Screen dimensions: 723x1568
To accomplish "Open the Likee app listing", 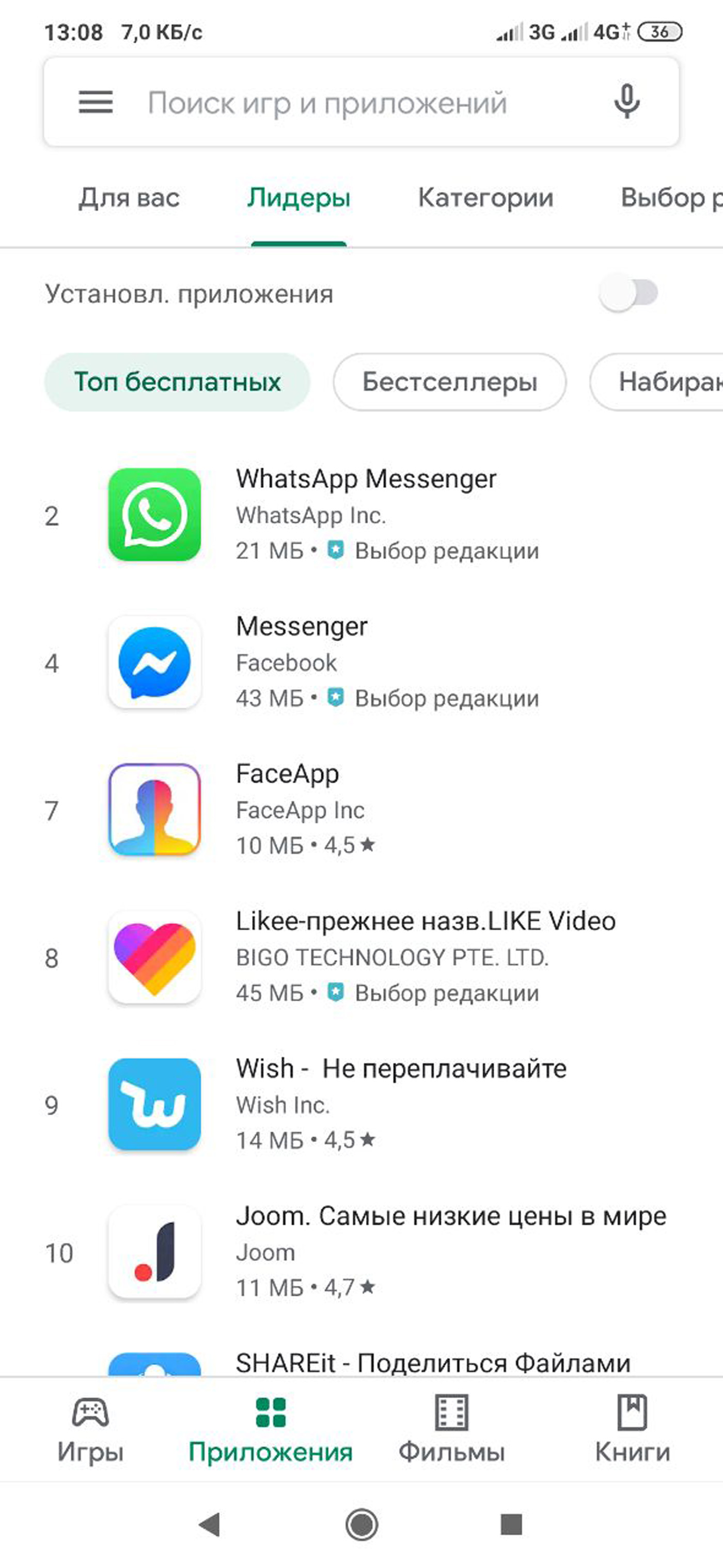I will point(361,957).
